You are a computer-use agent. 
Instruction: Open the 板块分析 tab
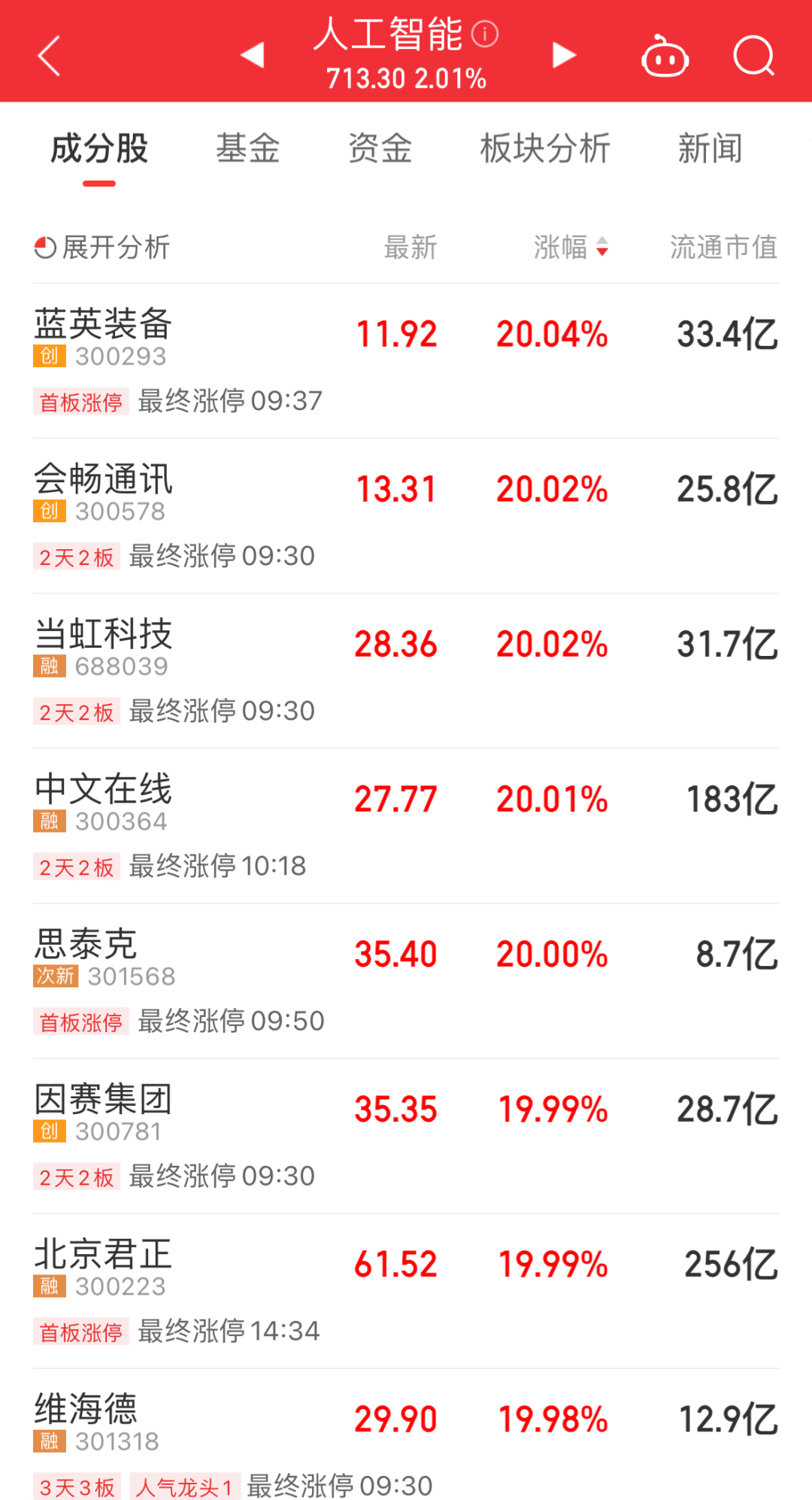coord(545,148)
